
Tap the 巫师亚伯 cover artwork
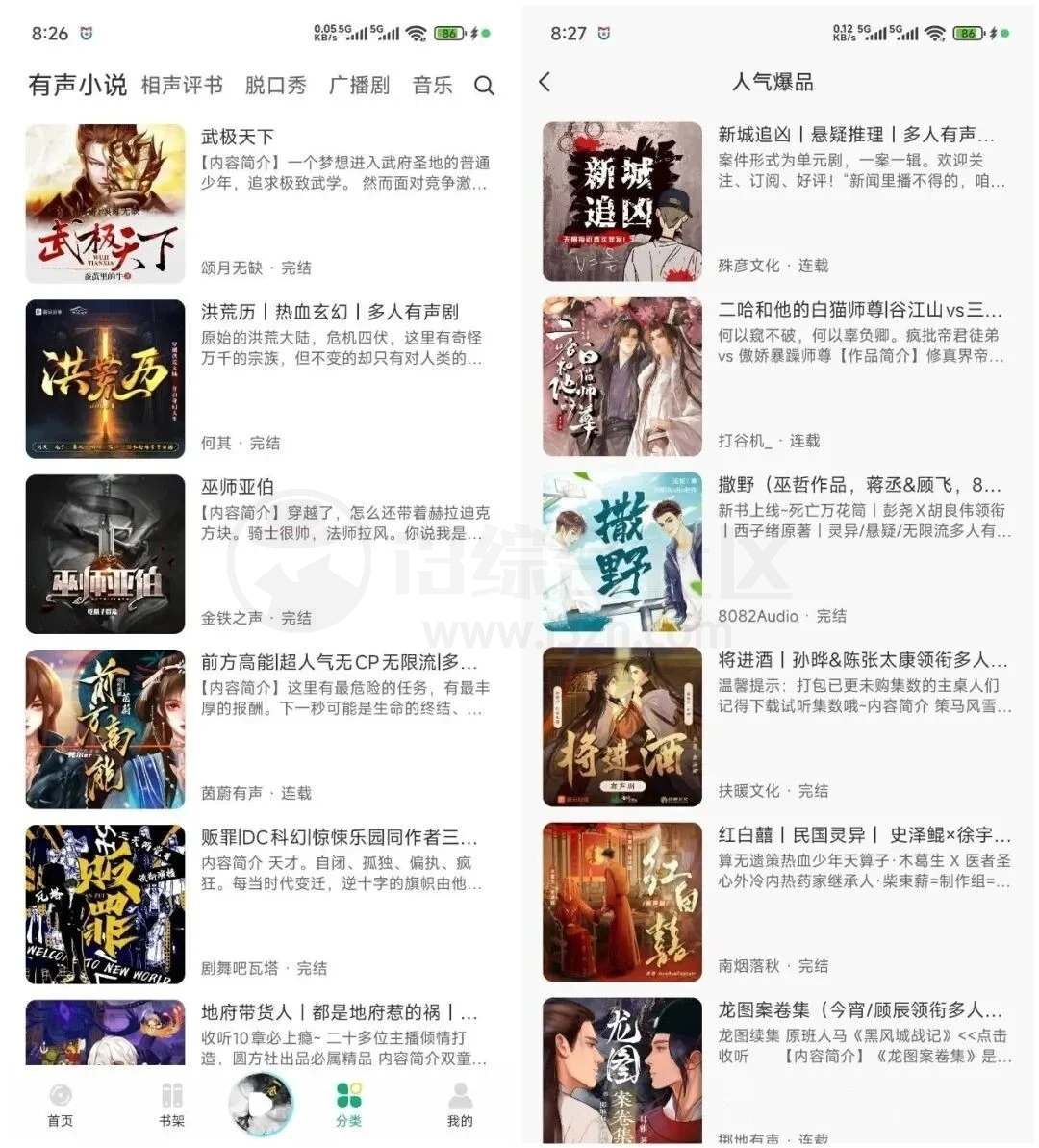pyautogui.click(x=105, y=552)
